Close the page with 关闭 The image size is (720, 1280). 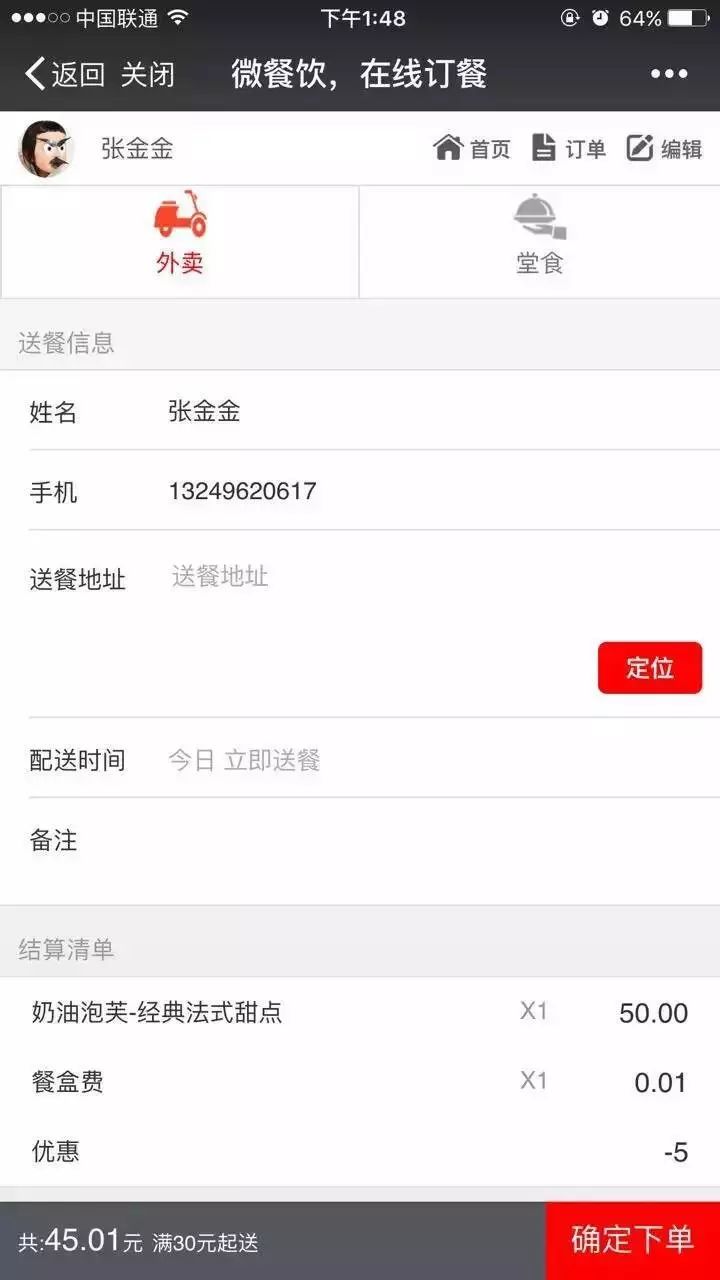pos(148,74)
